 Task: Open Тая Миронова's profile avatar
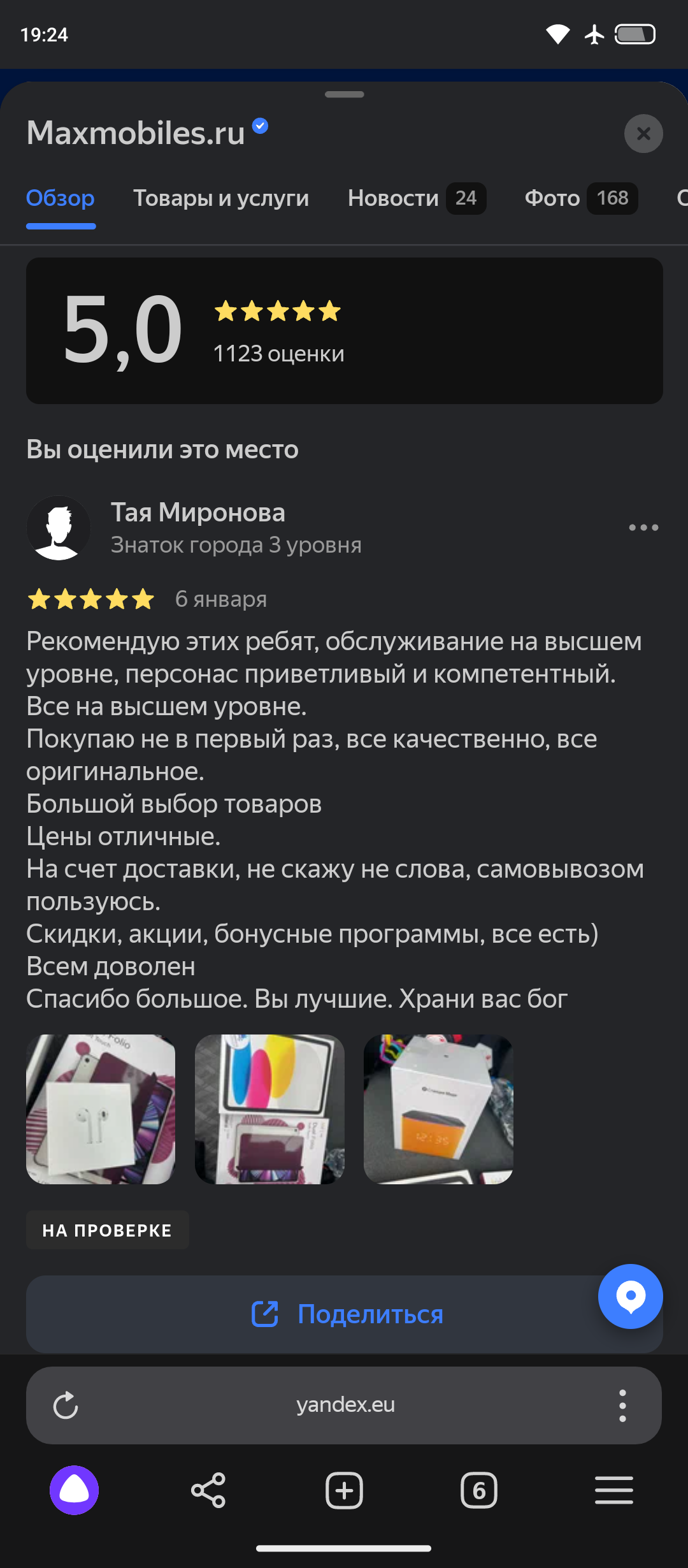(x=59, y=528)
